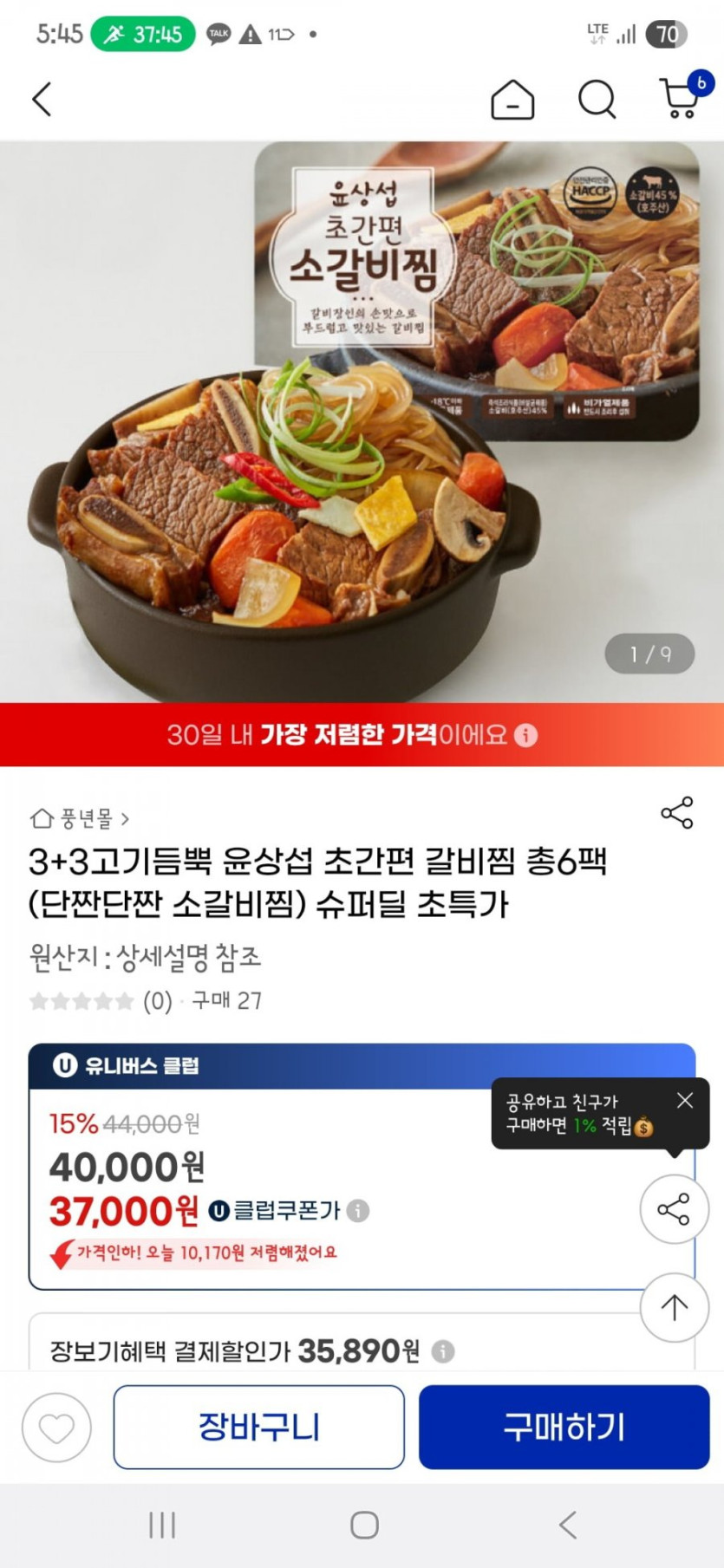Viewport: 724px width, 1568px height.
Task: Tap the scroll-to-top arrow button
Action: coord(674,1309)
